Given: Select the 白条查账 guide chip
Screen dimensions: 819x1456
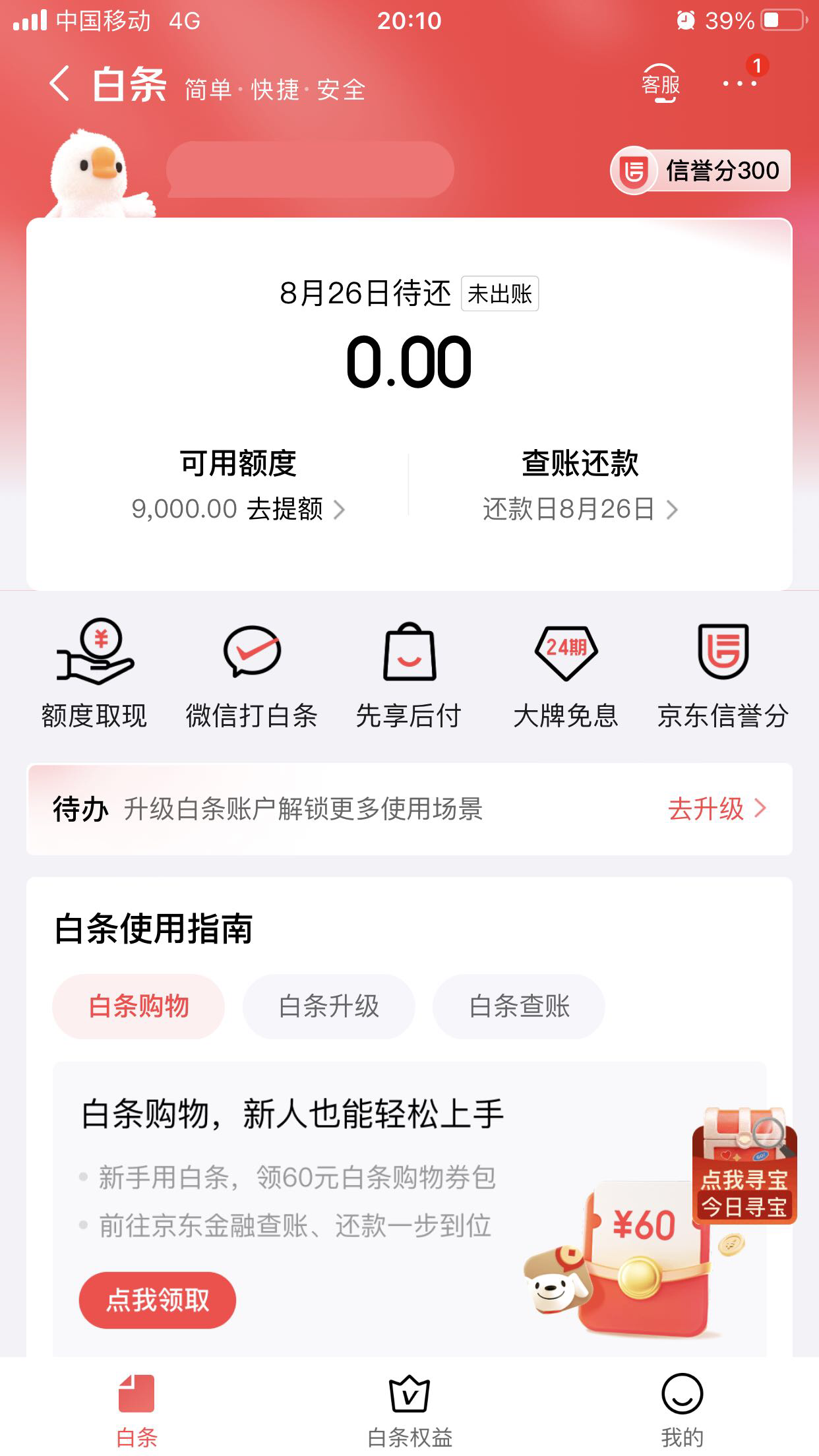Looking at the screenshot, I should (x=519, y=1006).
